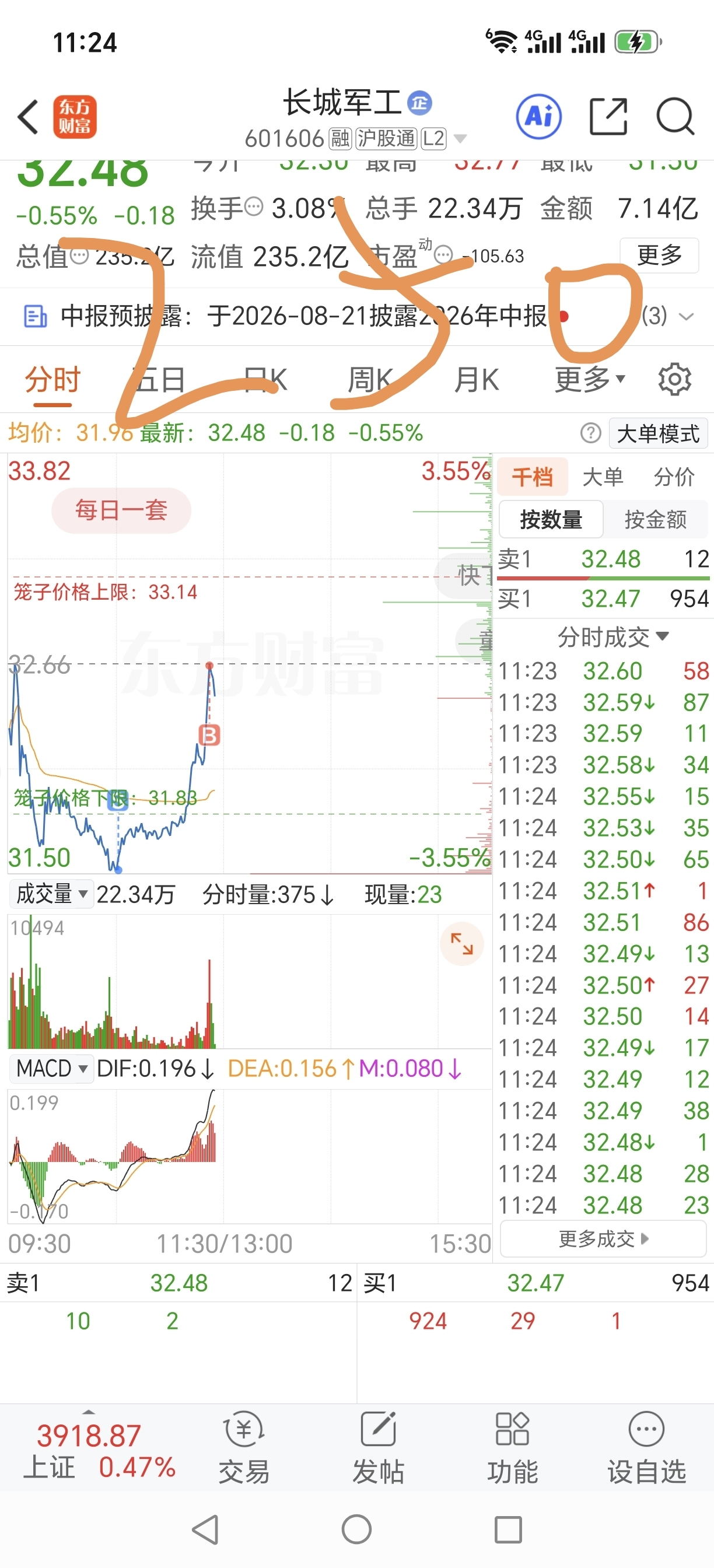Screen dimensions: 714x1568
Task: Switch to the 分价 tab
Action: point(674,477)
